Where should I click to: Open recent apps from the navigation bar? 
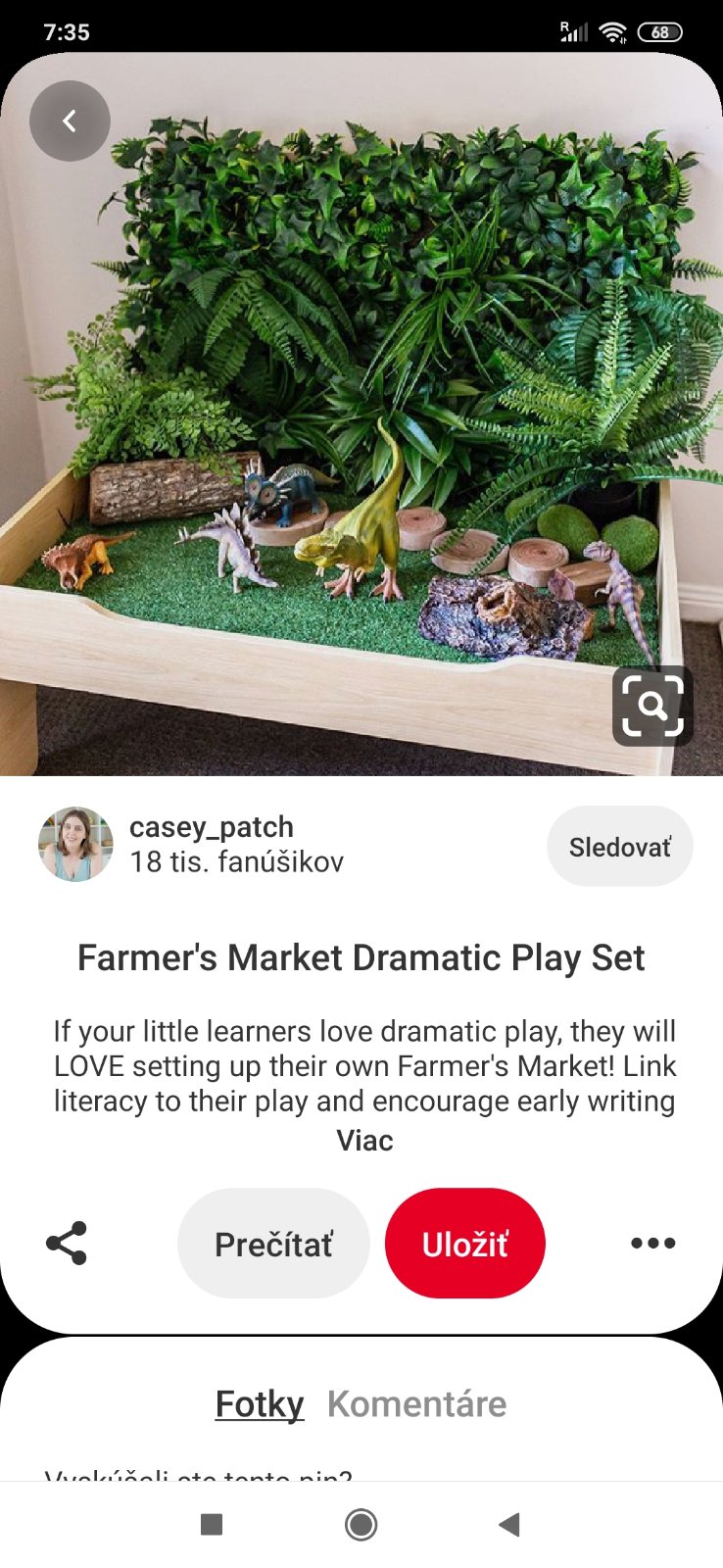tap(212, 1524)
